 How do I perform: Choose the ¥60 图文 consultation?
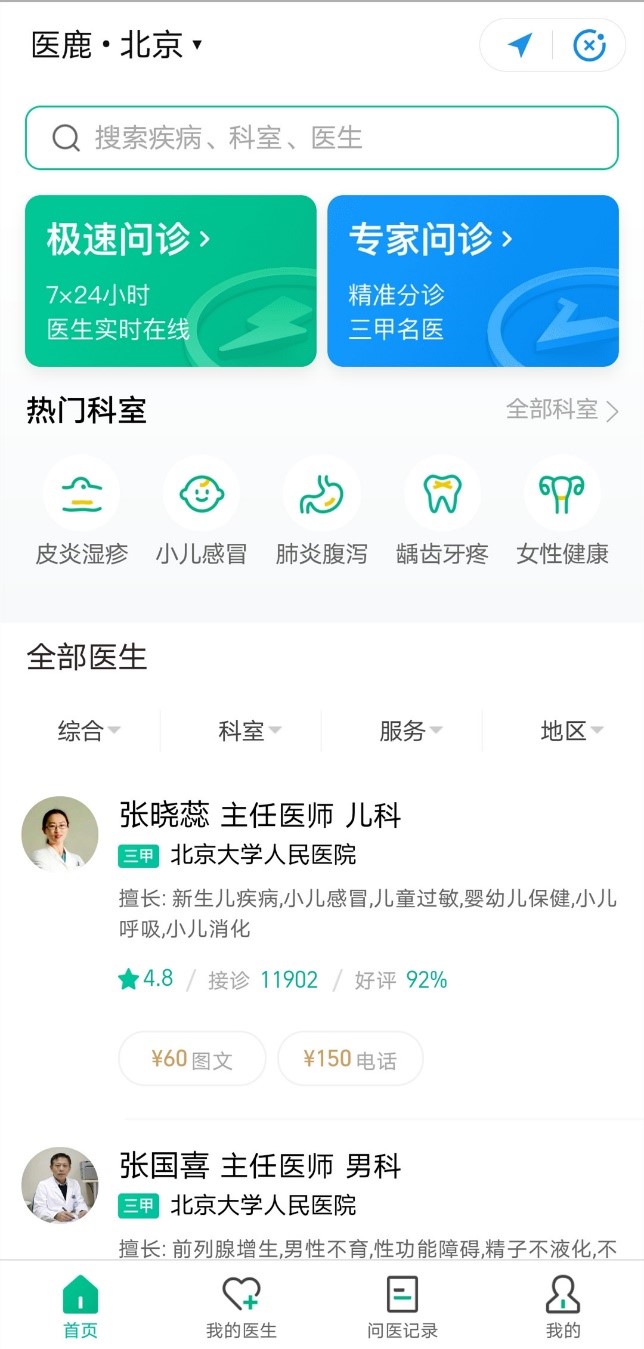point(192,1059)
